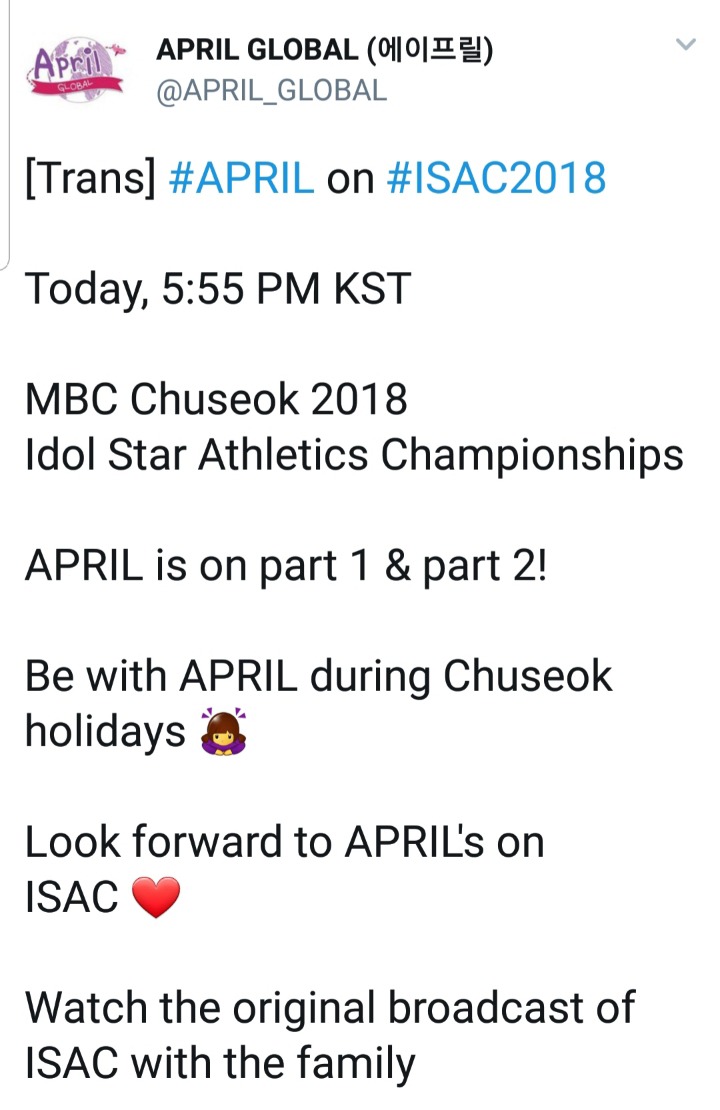This screenshot has height=1110, width=720.
Task: View the APRIL GLOBAL profile picture
Action: (75, 70)
